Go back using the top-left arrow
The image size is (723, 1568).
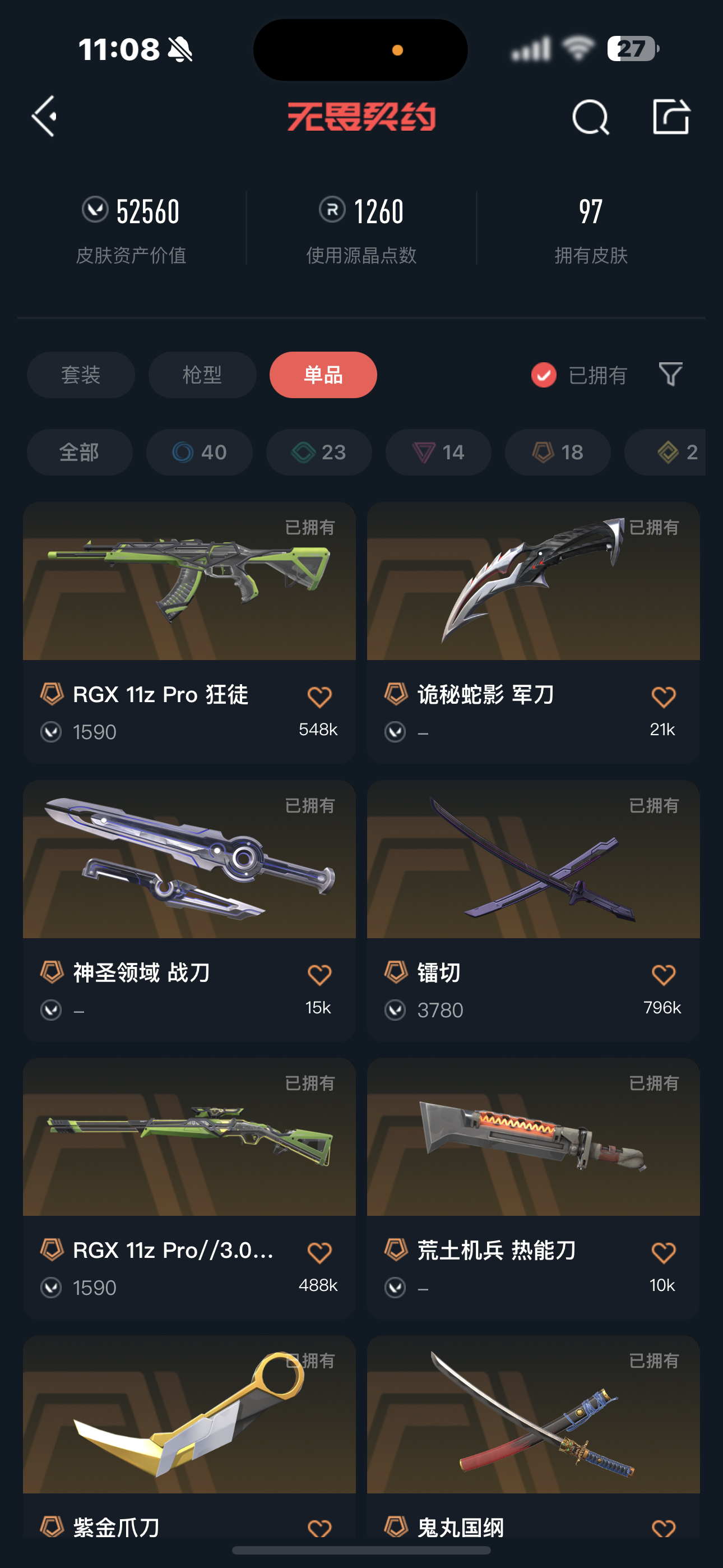pos(44,116)
